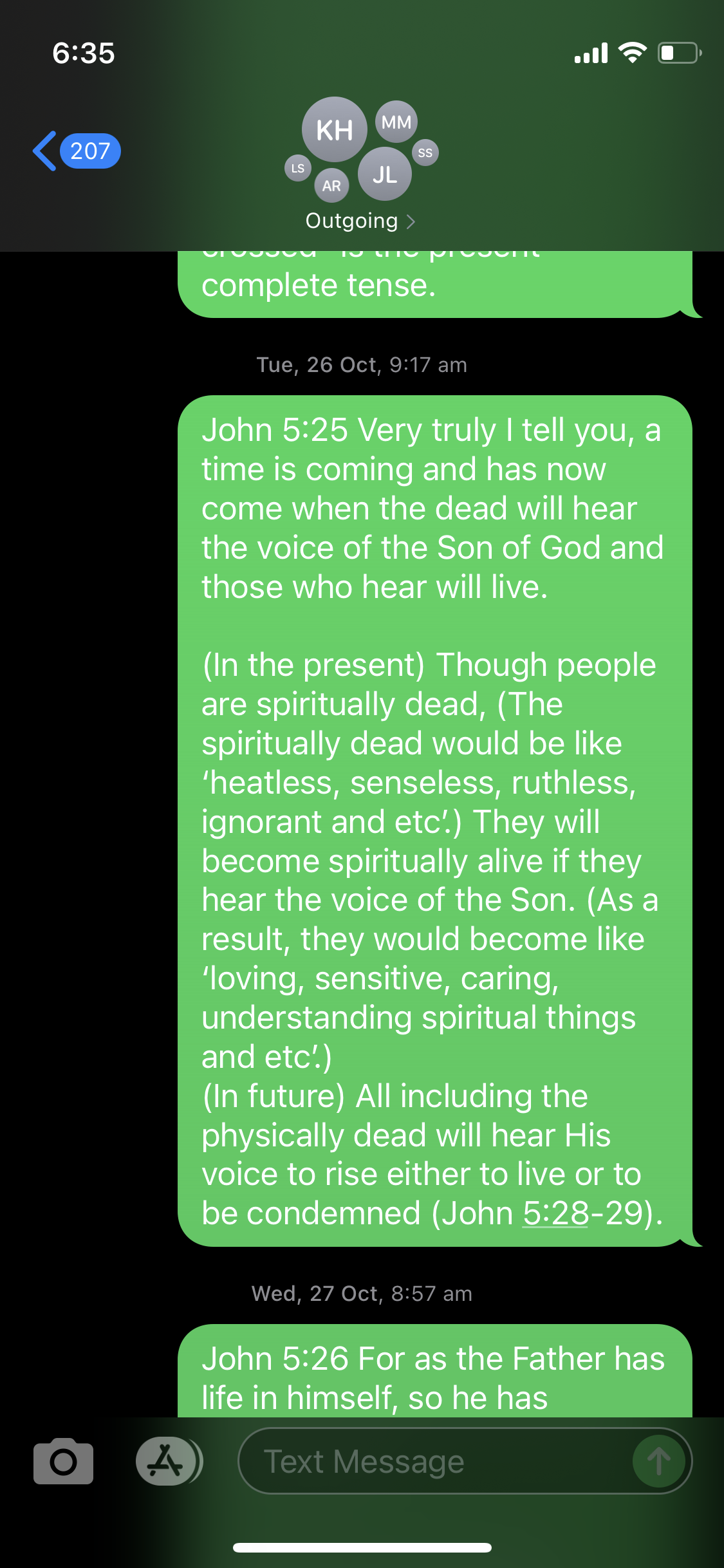Open the Outgoing group conversation details
Viewport: 724px width, 1568px height.
click(x=360, y=221)
